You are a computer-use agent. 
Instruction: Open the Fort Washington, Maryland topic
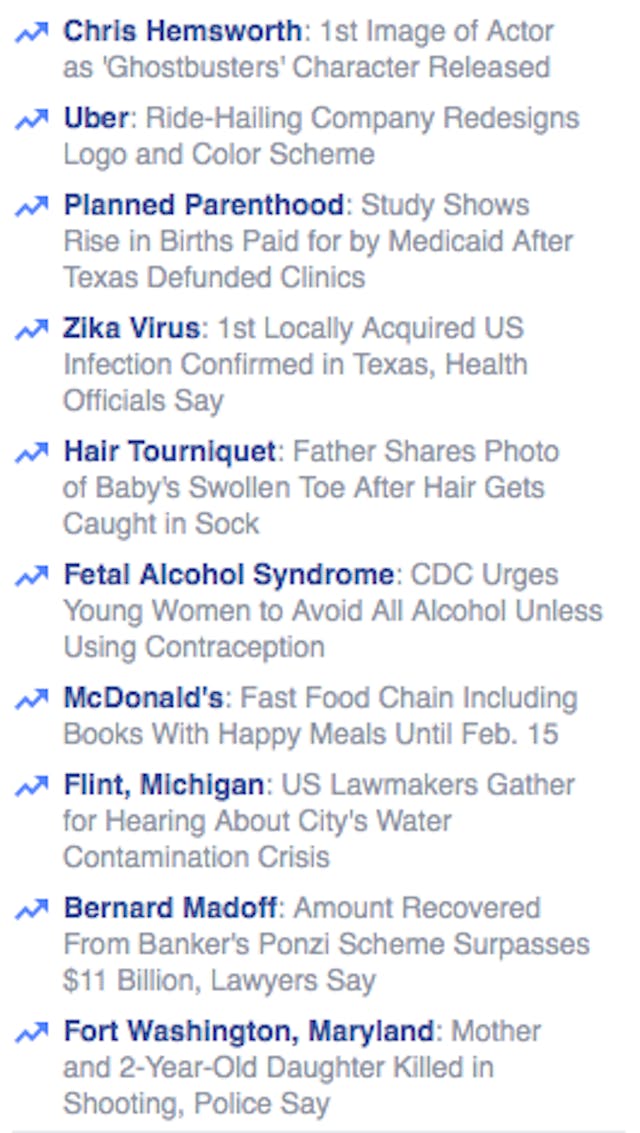click(x=249, y=1031)
